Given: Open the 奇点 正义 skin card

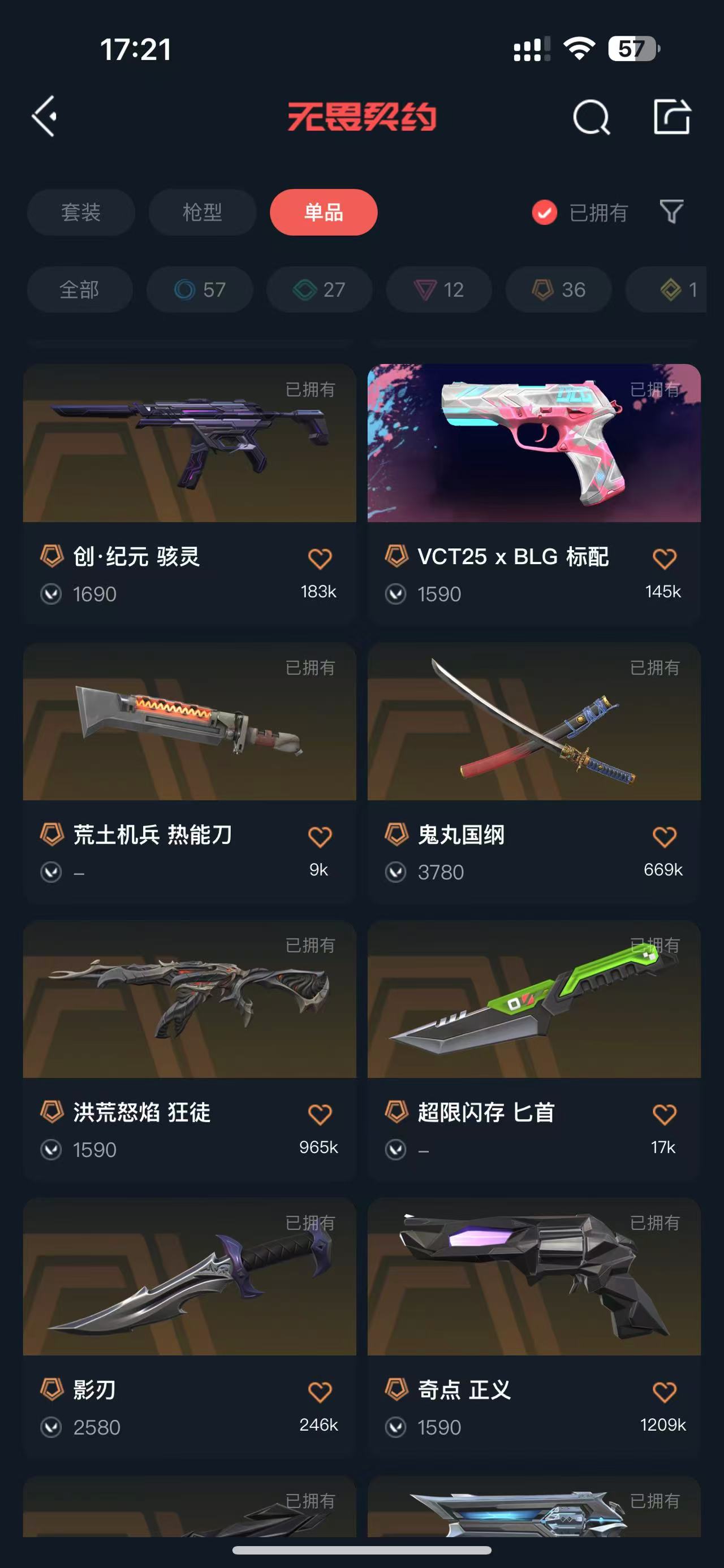Looking at the screenshot, I should point(534,1277).
